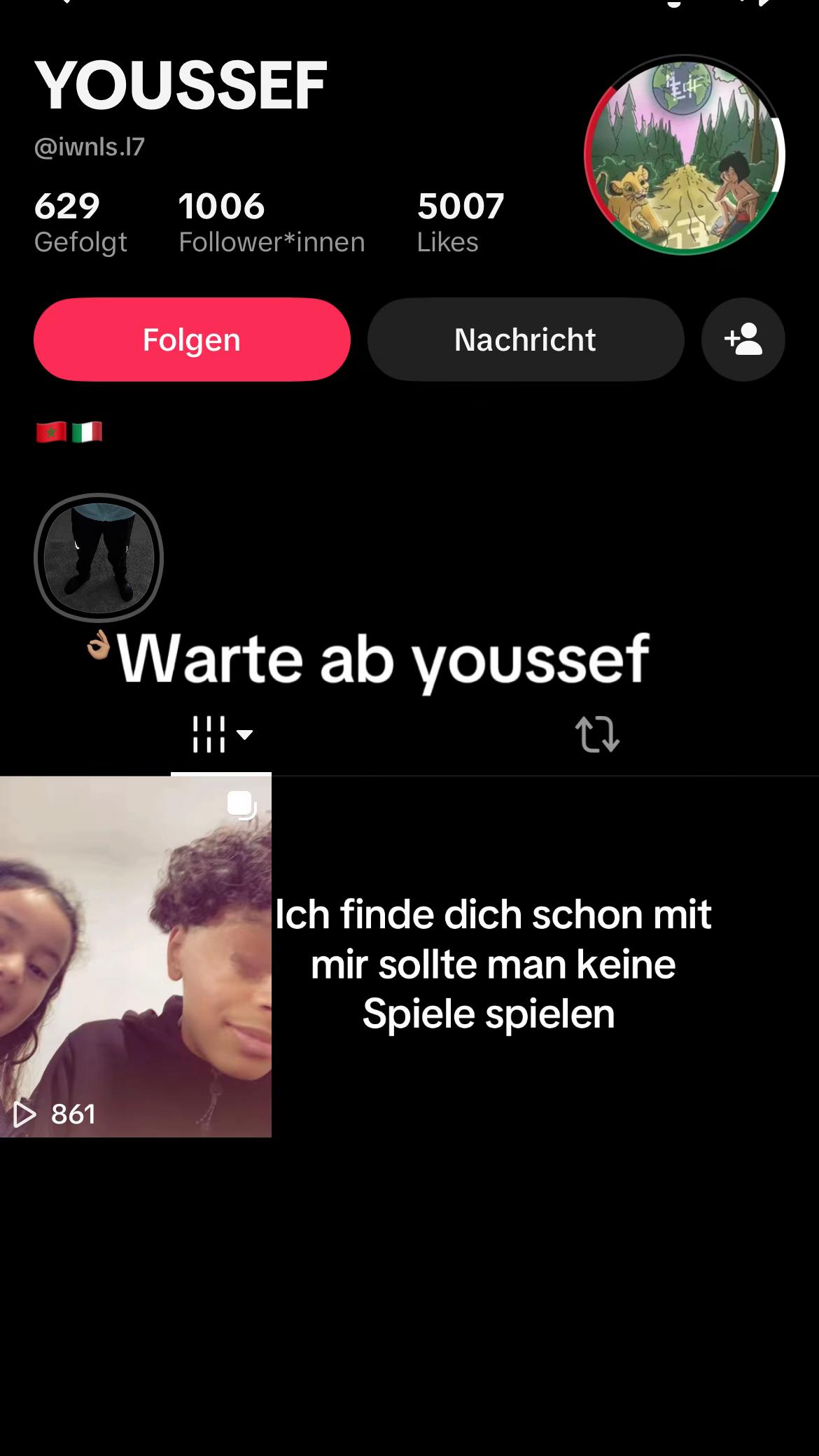Open the story circle below the flags

(99, 558)
